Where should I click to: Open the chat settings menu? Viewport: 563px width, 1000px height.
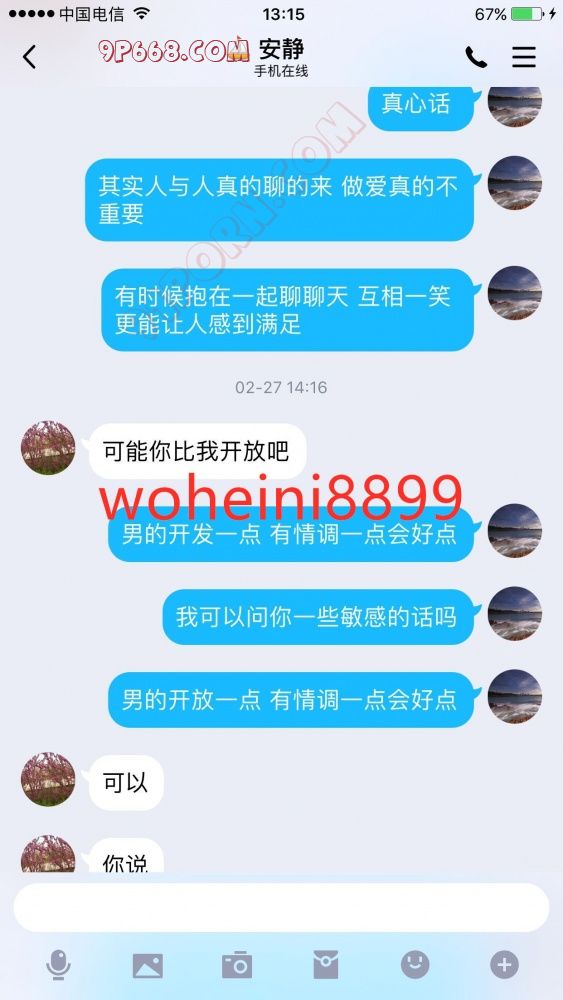[523, 57]
